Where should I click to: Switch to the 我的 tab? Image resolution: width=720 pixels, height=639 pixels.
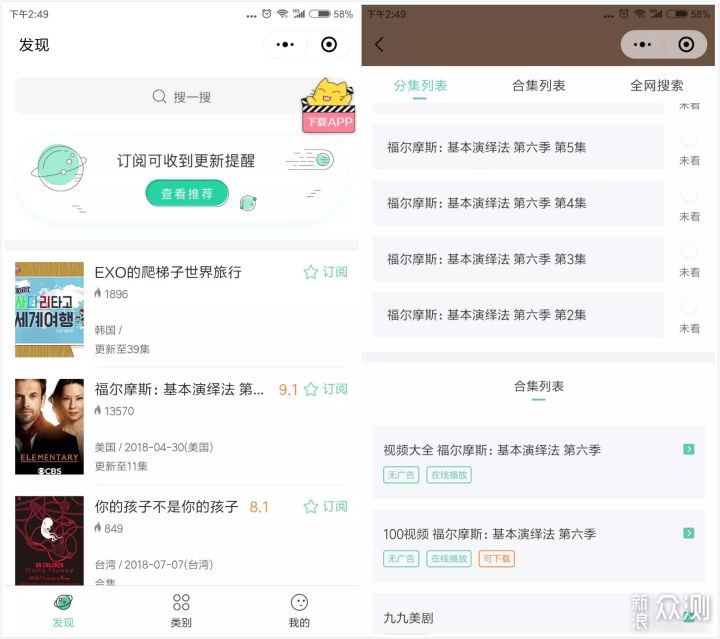pos(299,610)
